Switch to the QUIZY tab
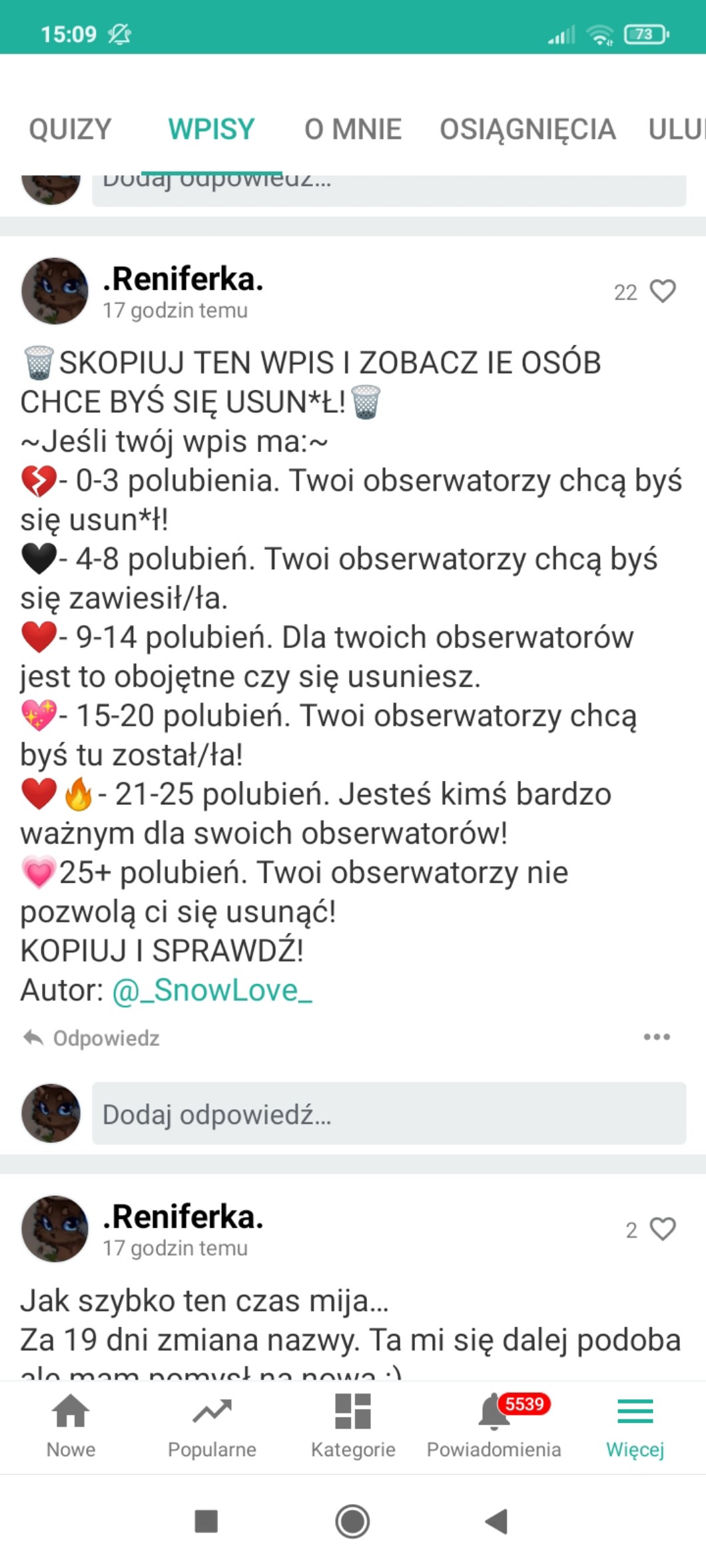This screenshot has height=1568, width=706. (70, 129)
